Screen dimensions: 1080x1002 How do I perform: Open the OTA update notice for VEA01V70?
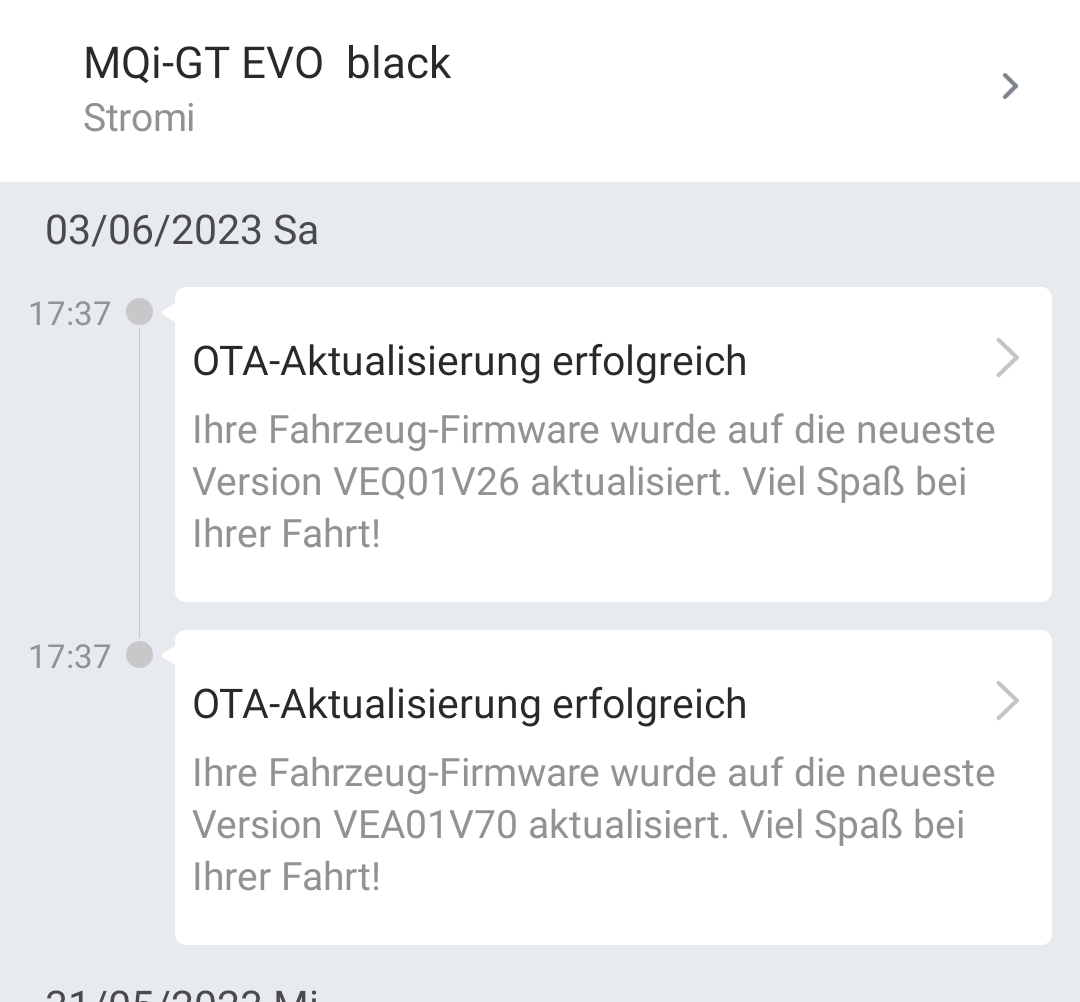coord(612,787)
